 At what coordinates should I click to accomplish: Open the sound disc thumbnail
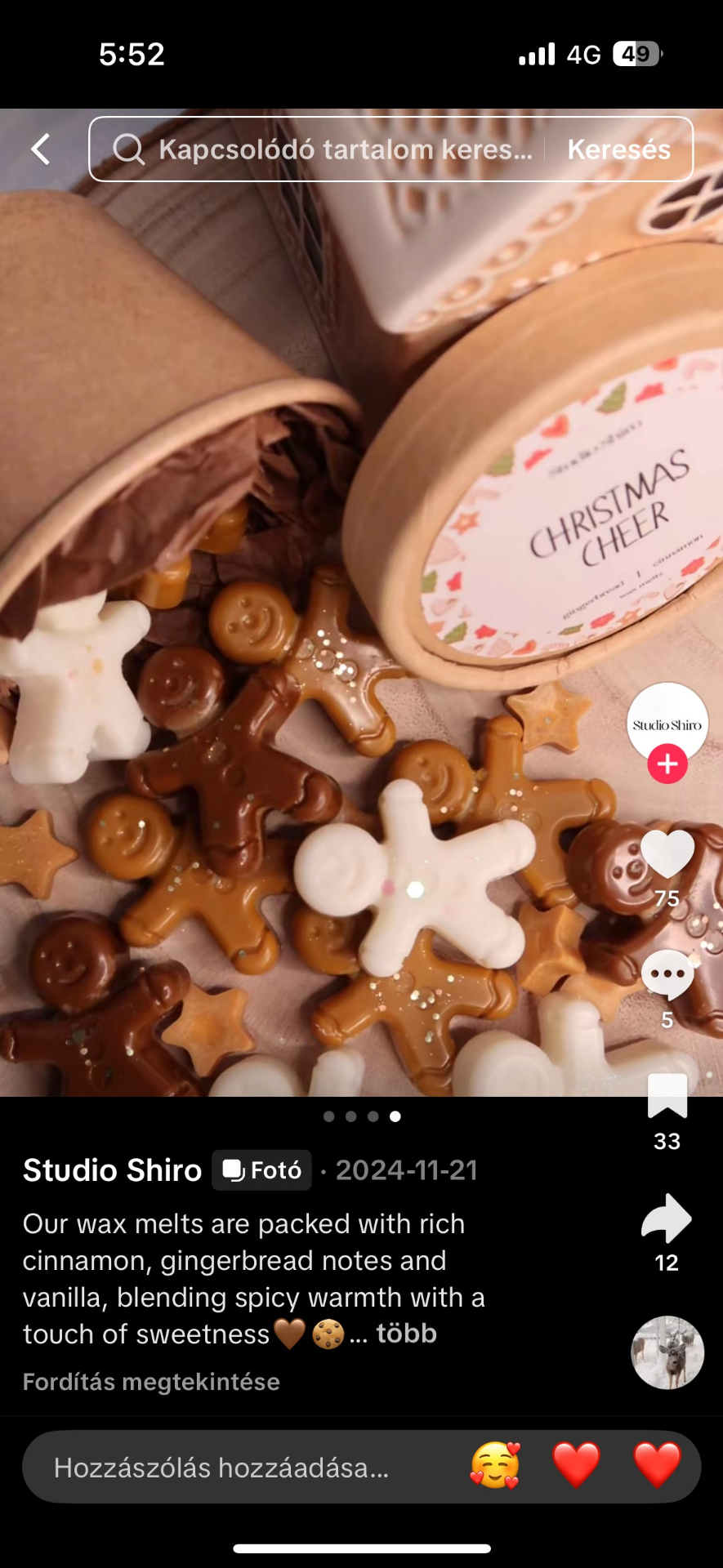(667, 1352)
